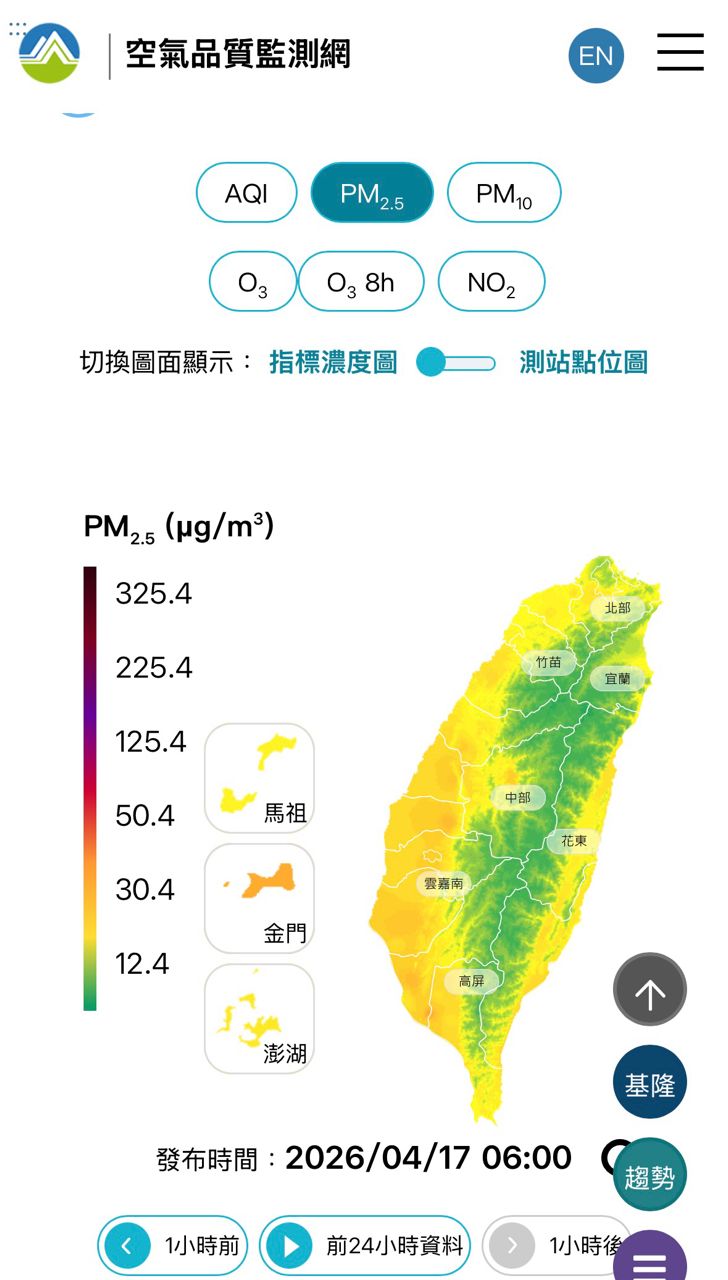Switch to the PM10 indicator

(504, 193)
